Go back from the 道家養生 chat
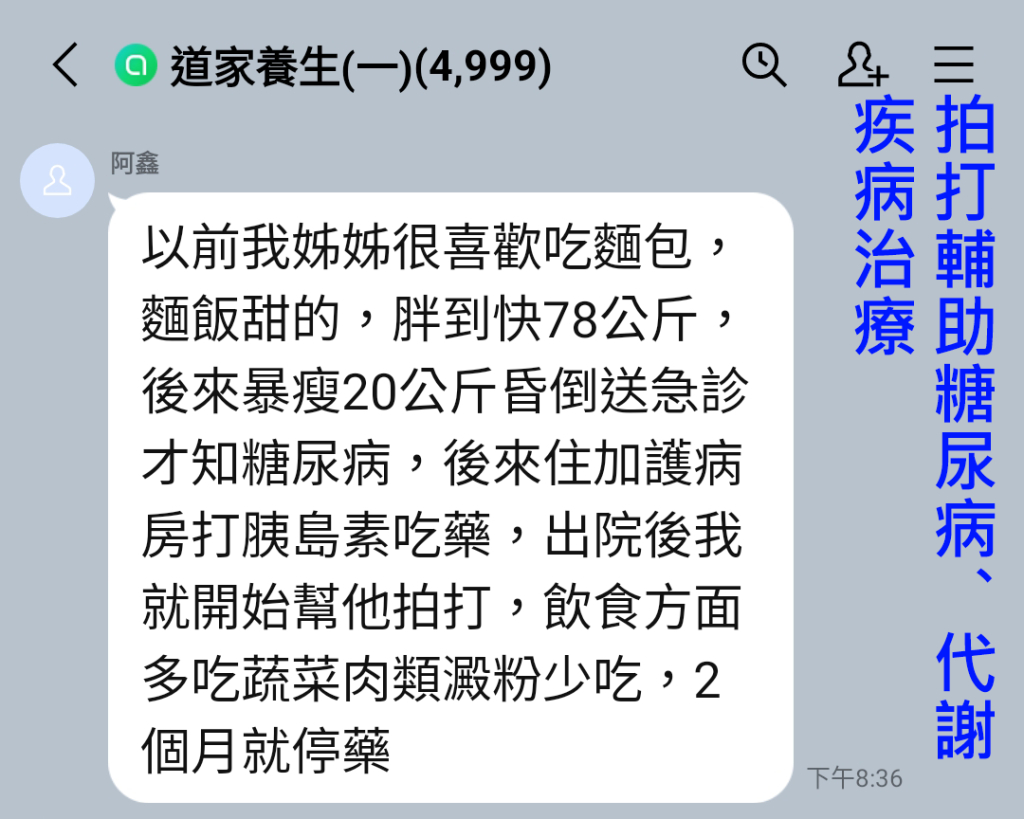 point(66,66)
